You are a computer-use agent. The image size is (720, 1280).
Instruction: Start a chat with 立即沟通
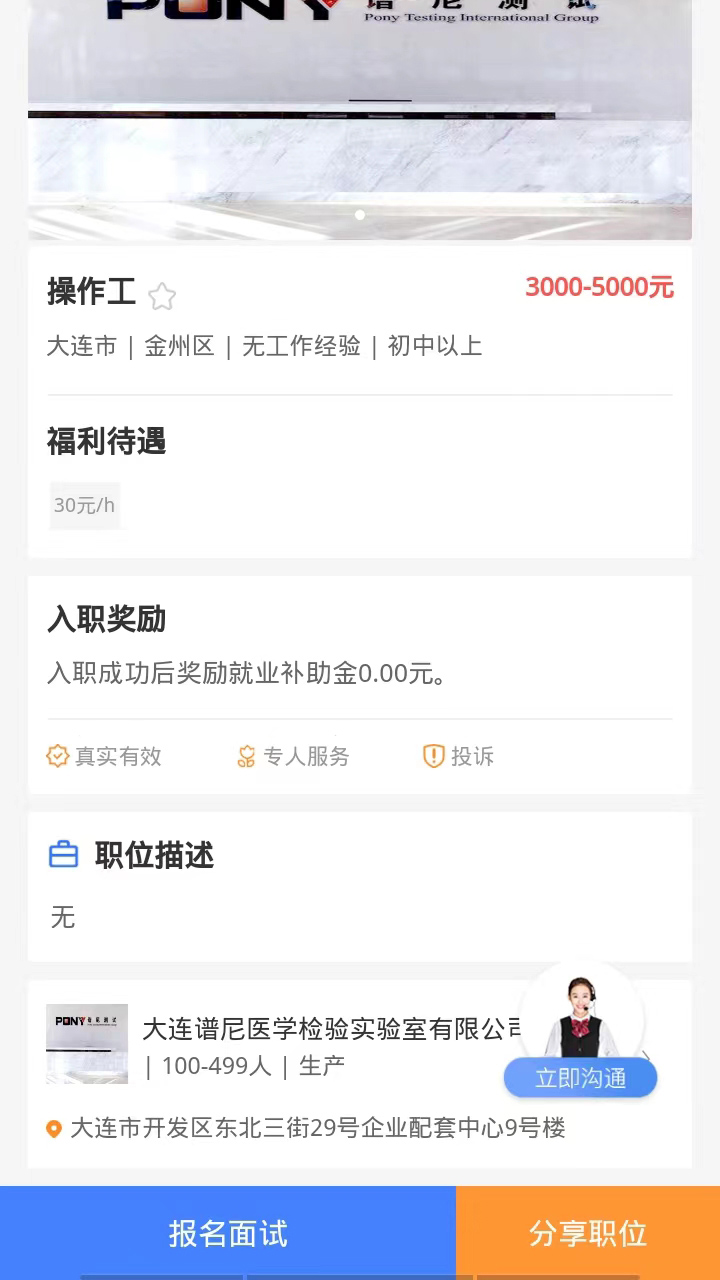pyautogui.click(x=580, y=1078)
